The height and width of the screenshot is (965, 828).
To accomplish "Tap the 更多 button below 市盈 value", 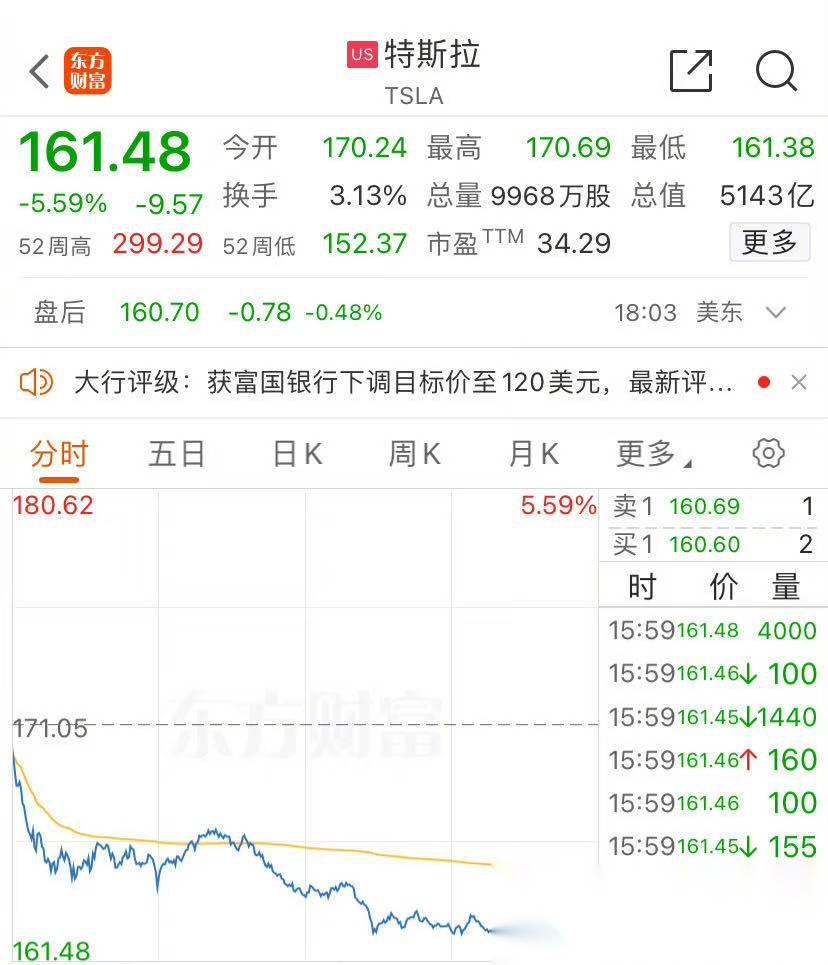I will pyautogui.click(x=768, y=243).
